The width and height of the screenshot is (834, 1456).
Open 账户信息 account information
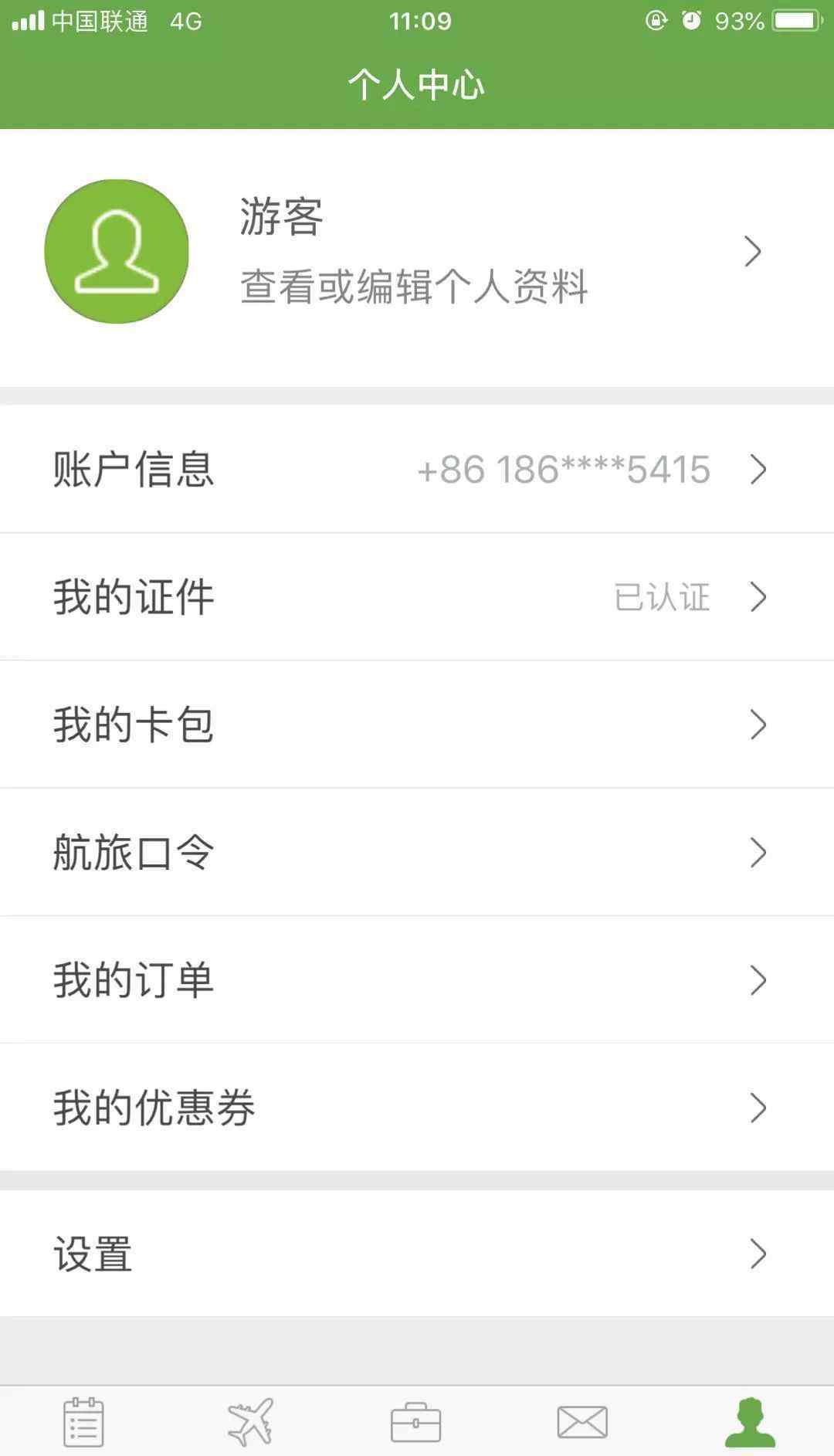(x=417, y=469)
